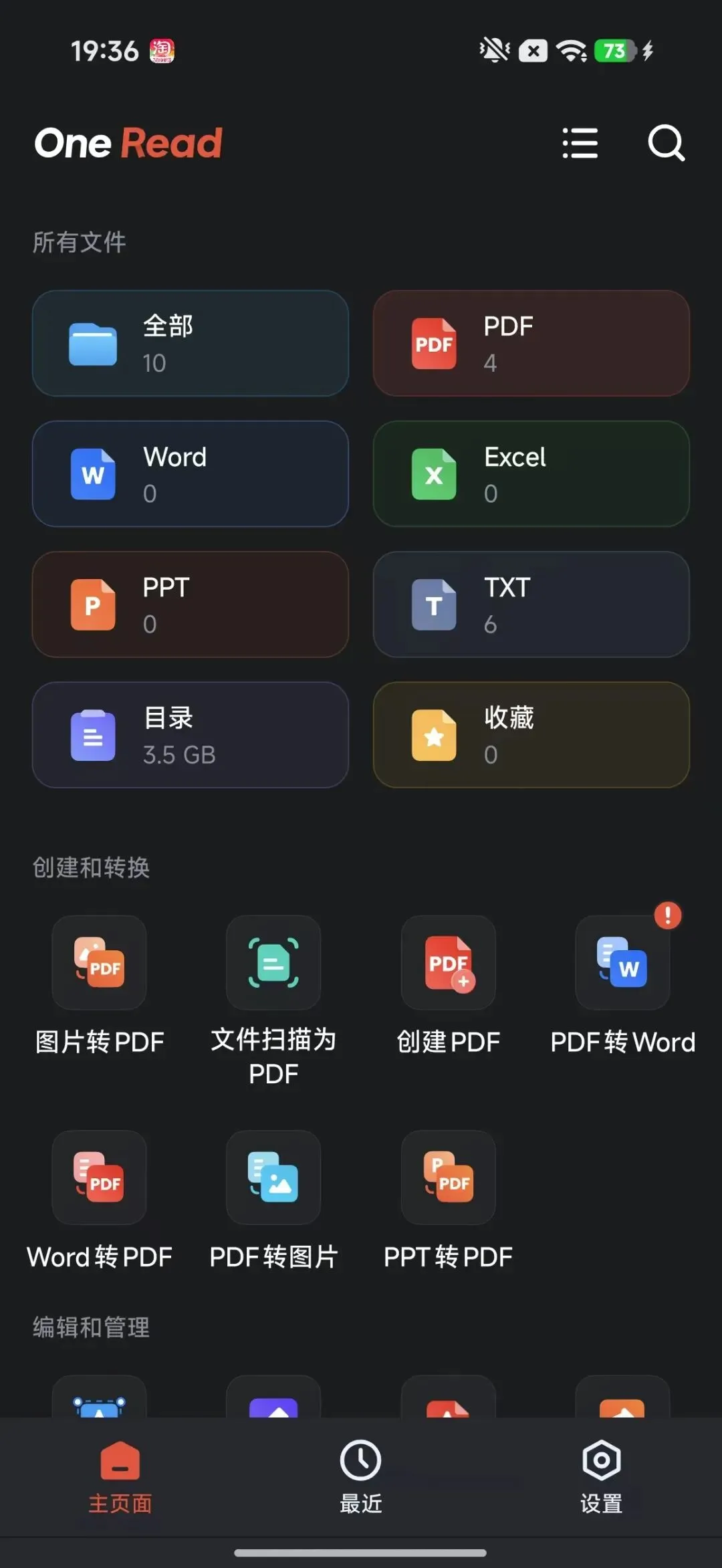Viewport: 722px width, 1568px height.
Task: Select PPT转PDF tool
Action: click(x=449, y=1201)
